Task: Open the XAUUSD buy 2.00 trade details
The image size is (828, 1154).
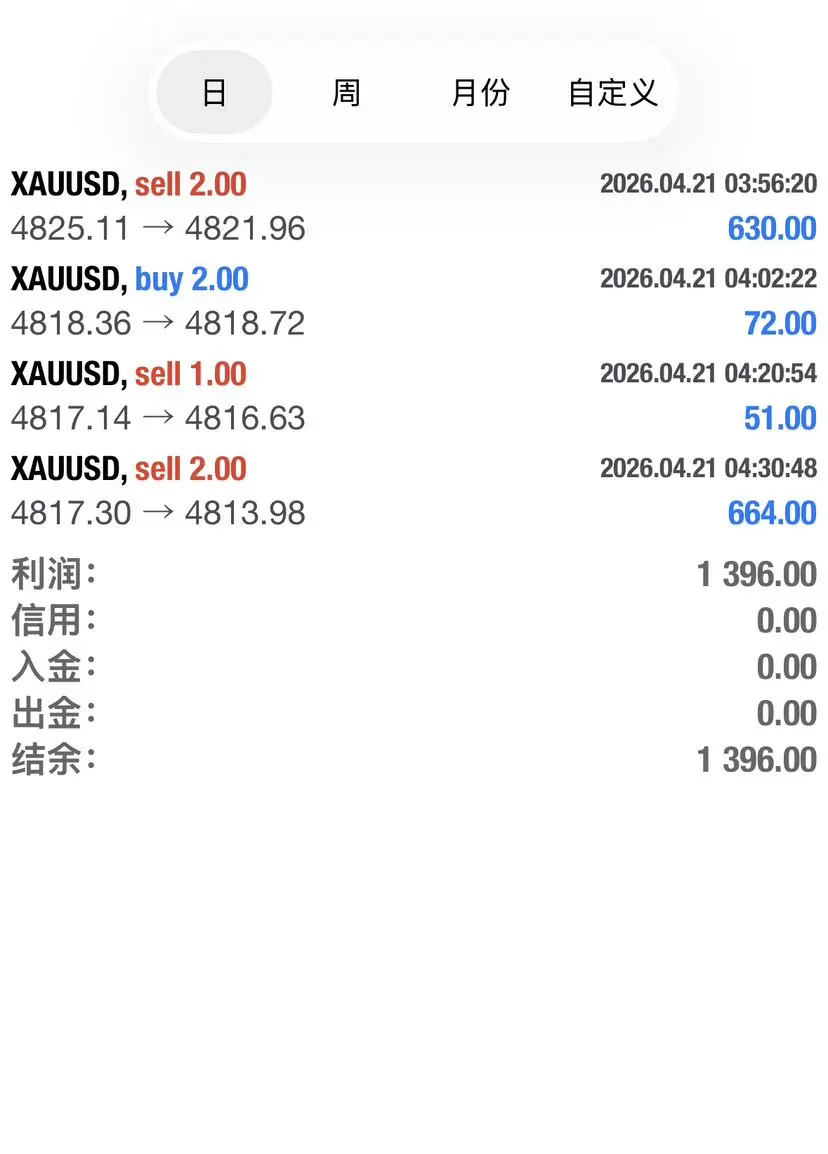Action: point(413,301)
